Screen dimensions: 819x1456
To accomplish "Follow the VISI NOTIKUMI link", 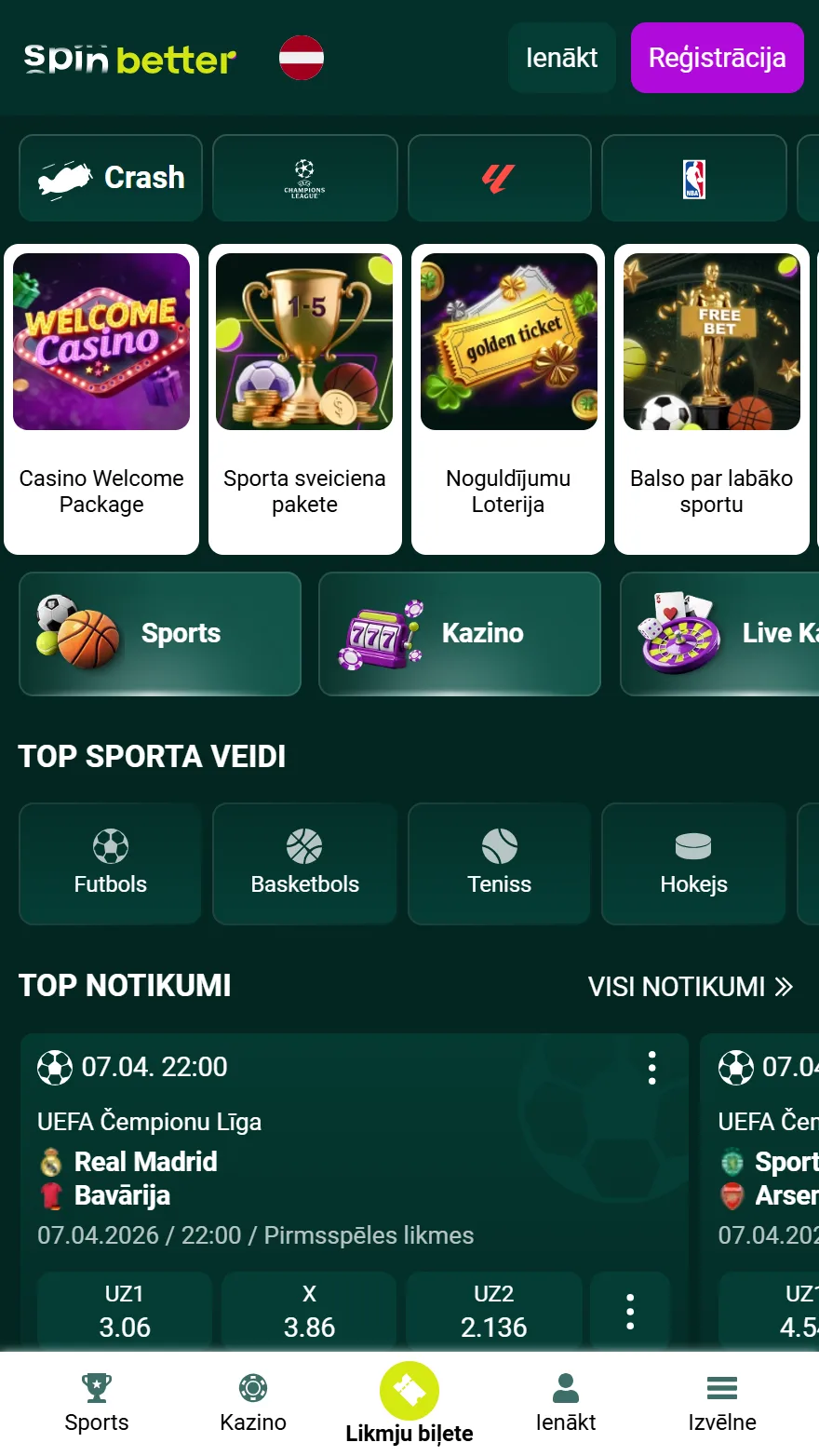I will click(x=691, y=986).
